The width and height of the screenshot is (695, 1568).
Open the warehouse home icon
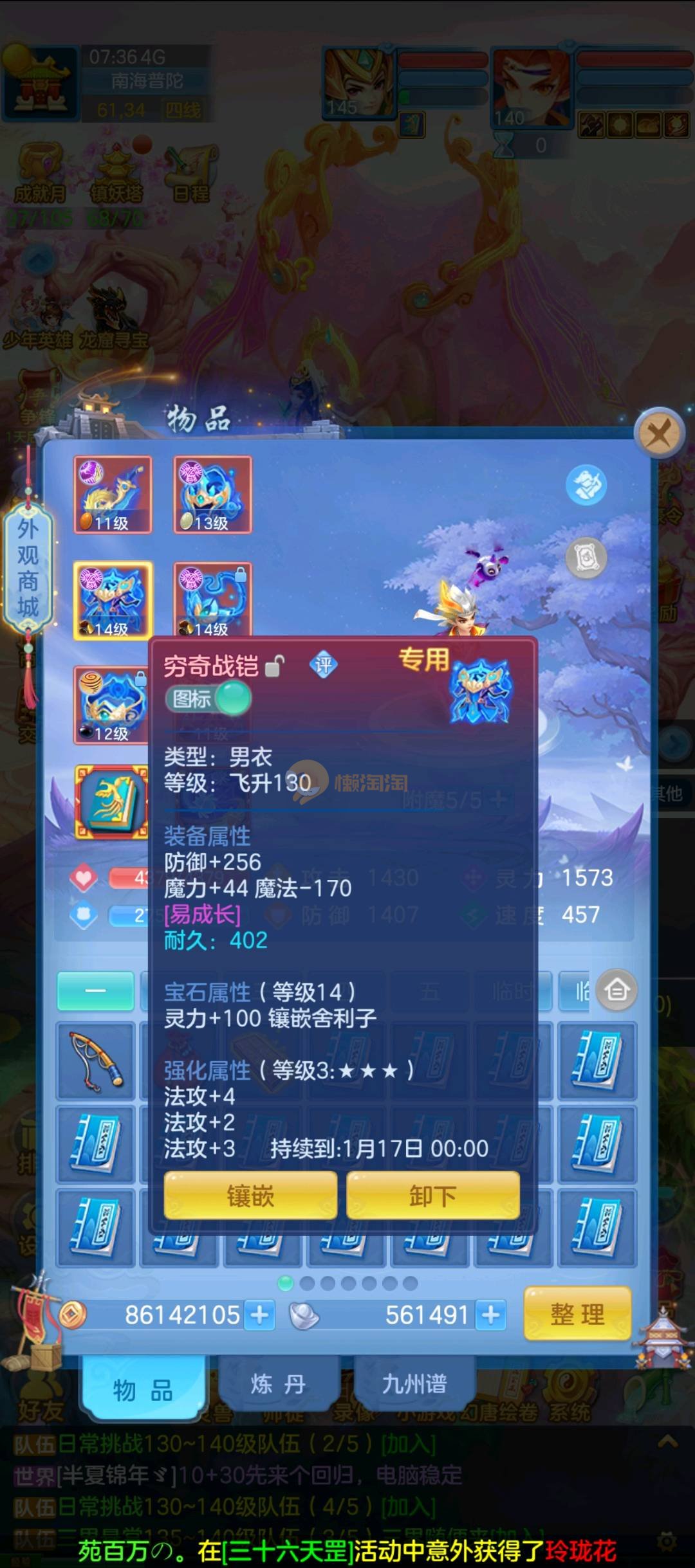[616, 990]
